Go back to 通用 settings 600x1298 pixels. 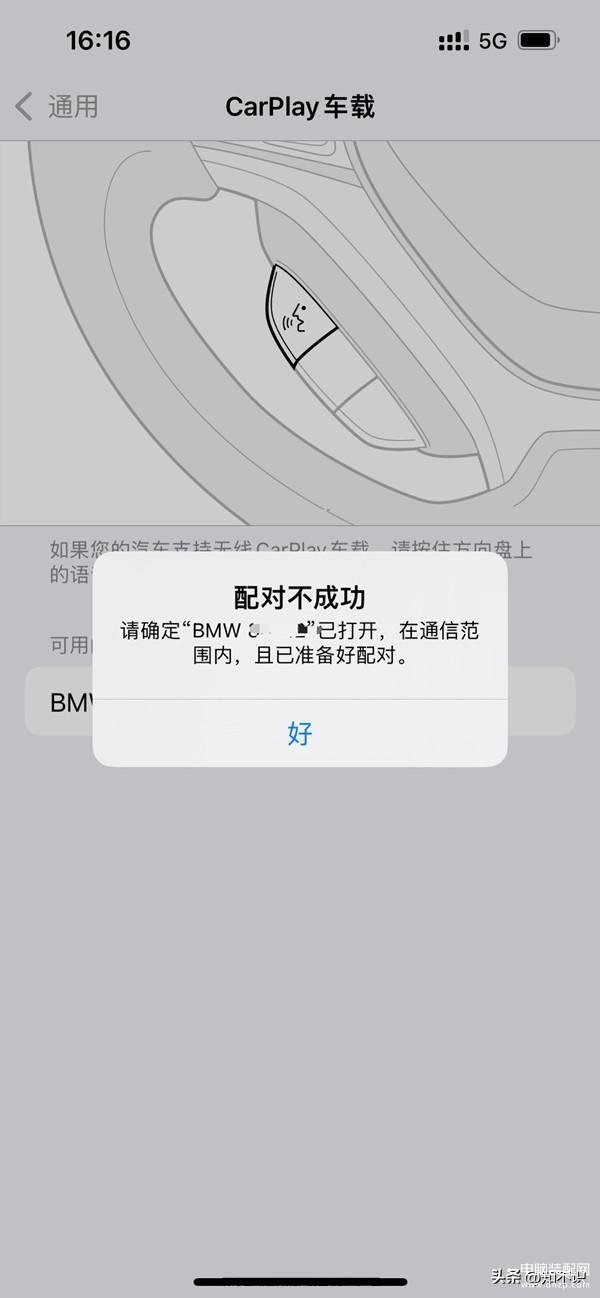(x=57, y=107)
